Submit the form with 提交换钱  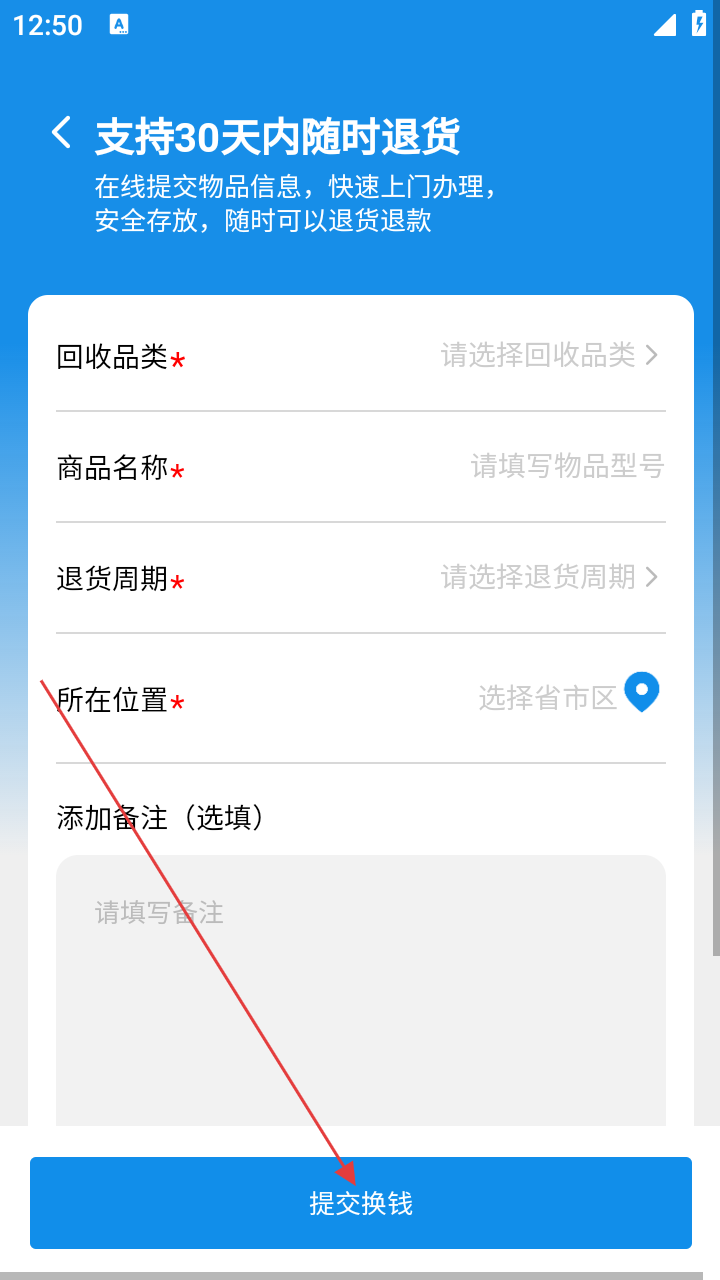(x=361, y=1203)
